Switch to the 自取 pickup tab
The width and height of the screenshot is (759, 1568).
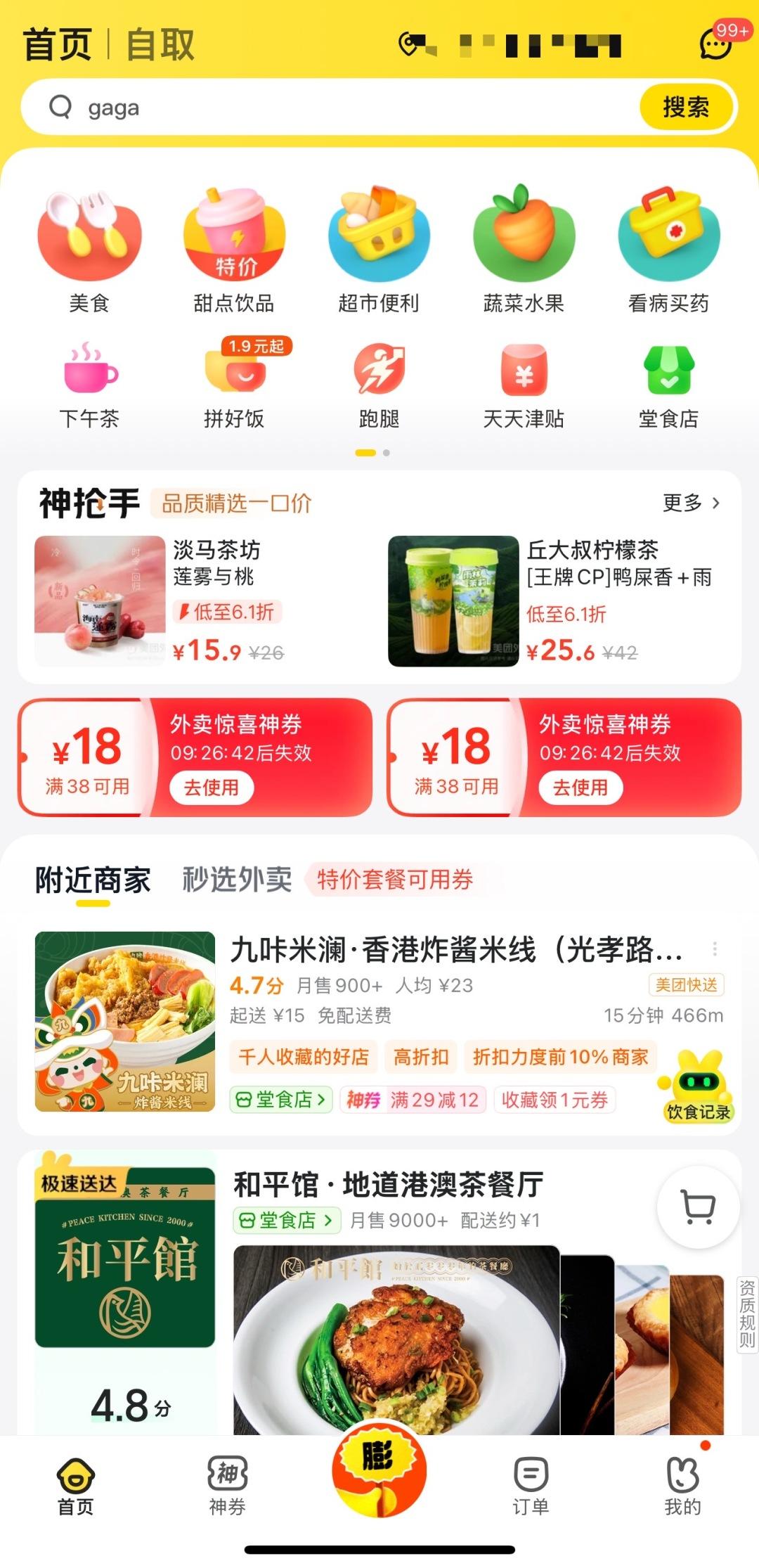tap(160, 45)
